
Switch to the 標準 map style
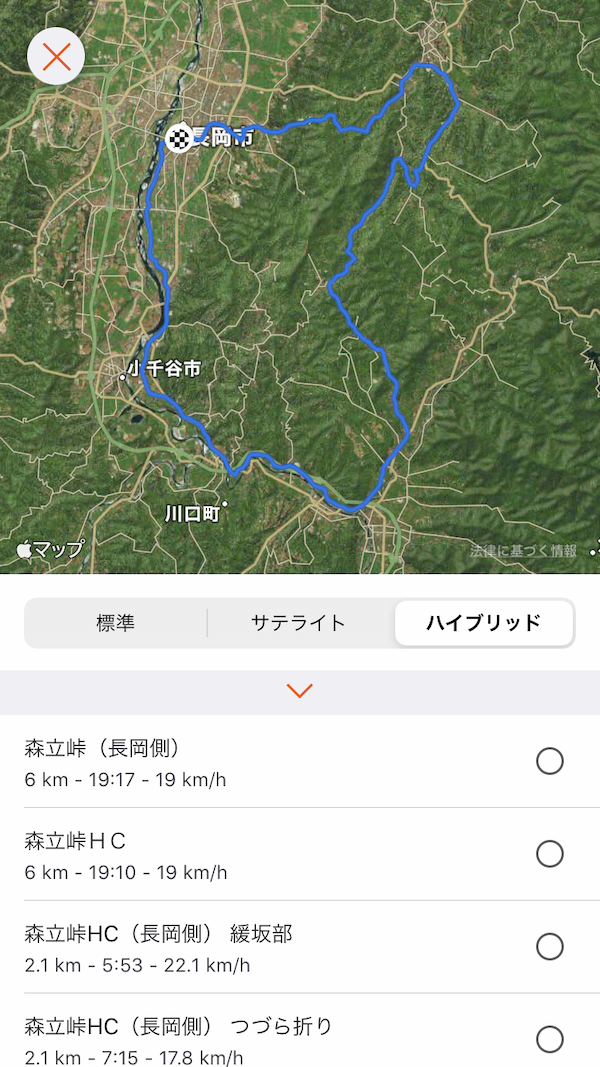click(x=115, y=623)
